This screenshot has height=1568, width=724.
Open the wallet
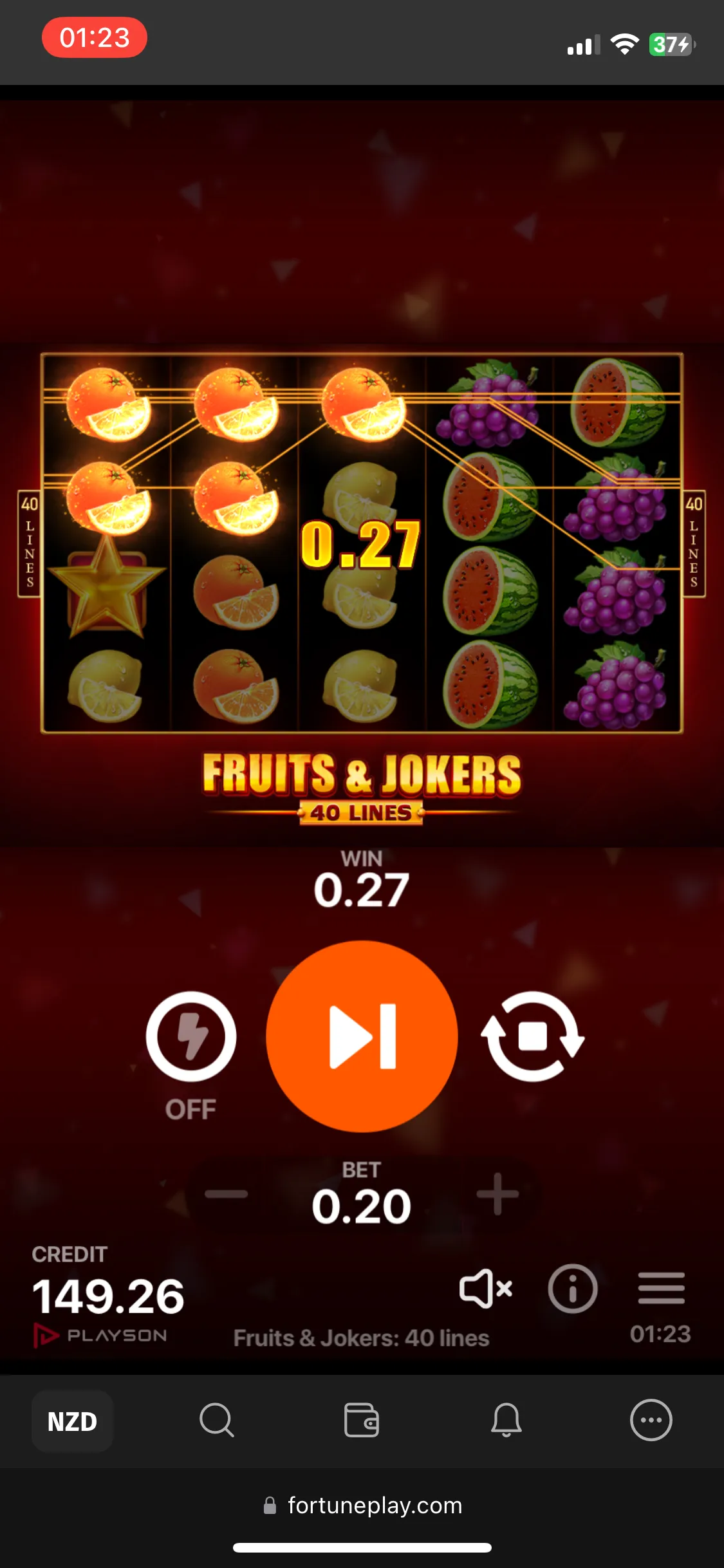coord(362,1420)
